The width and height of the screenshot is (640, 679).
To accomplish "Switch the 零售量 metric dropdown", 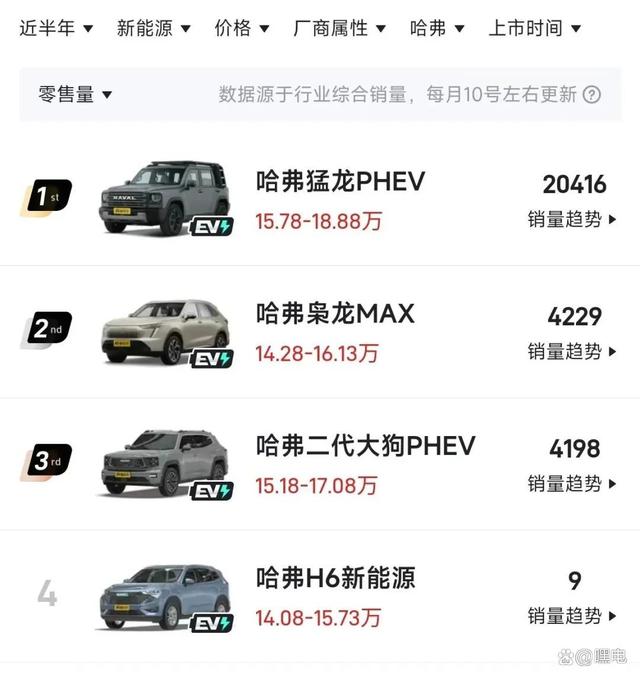I will pyautogui.click(x=76, y=95).
